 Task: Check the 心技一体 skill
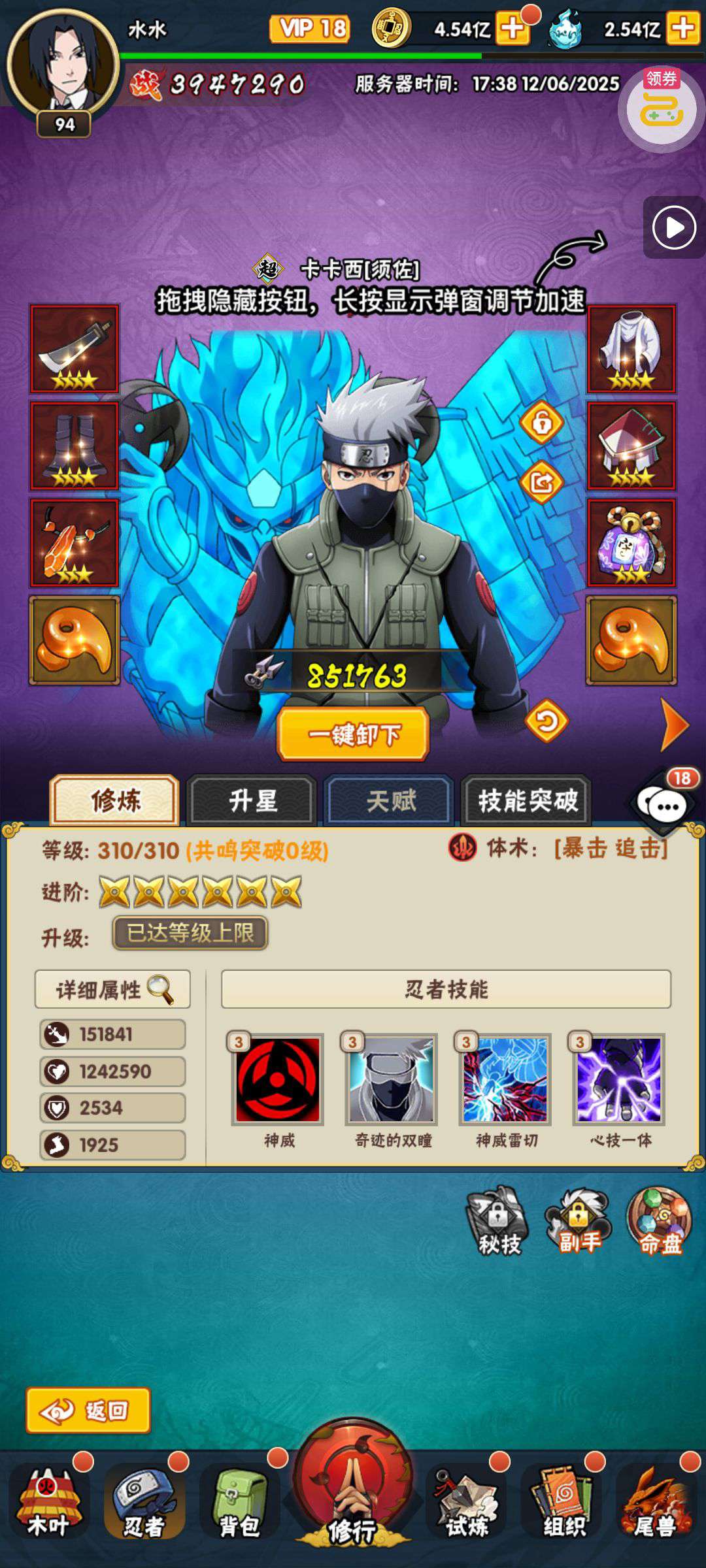(x=619, y=1079)
